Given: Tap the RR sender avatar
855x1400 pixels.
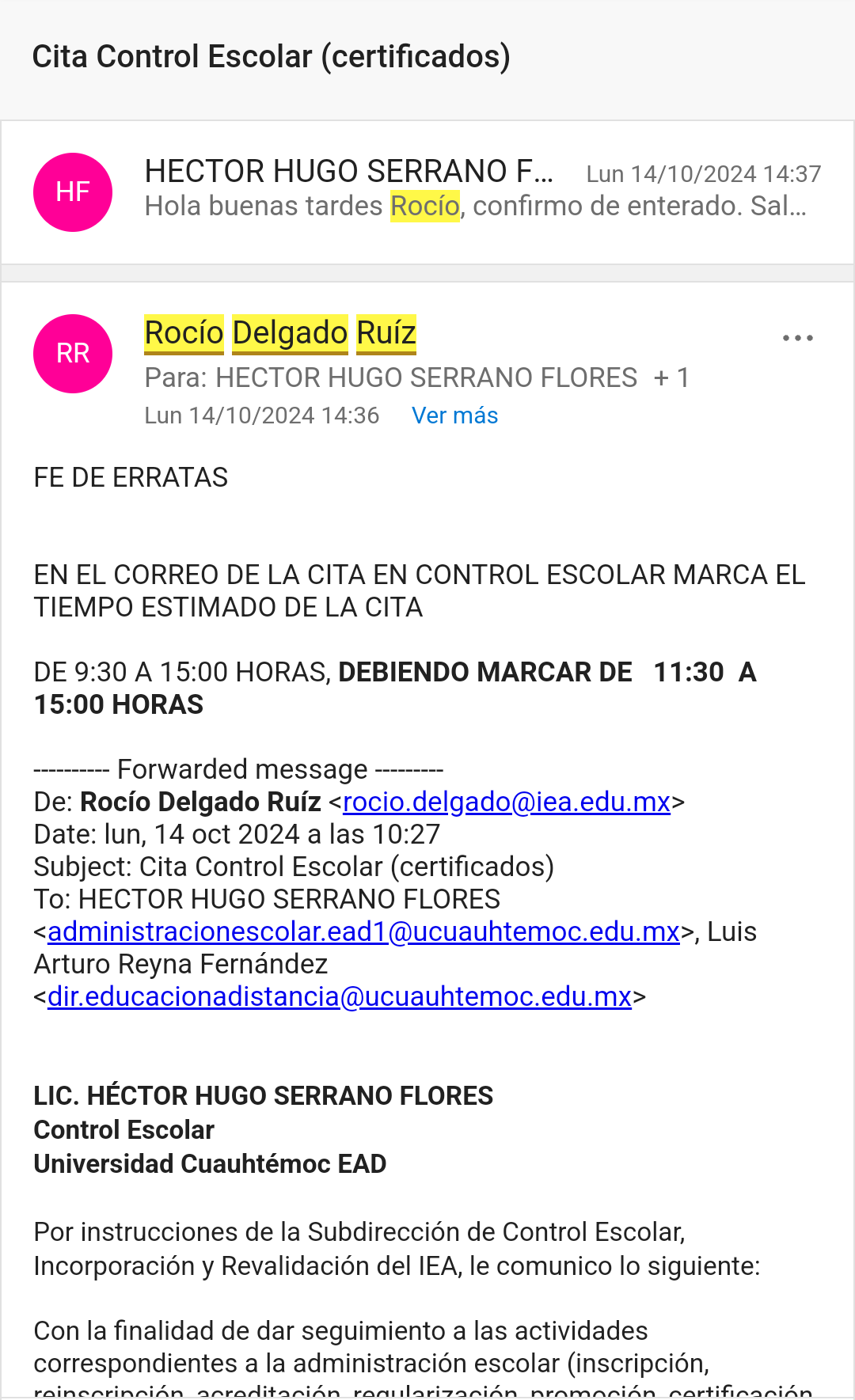Looking at the screenshot, I should click(73, 354).
